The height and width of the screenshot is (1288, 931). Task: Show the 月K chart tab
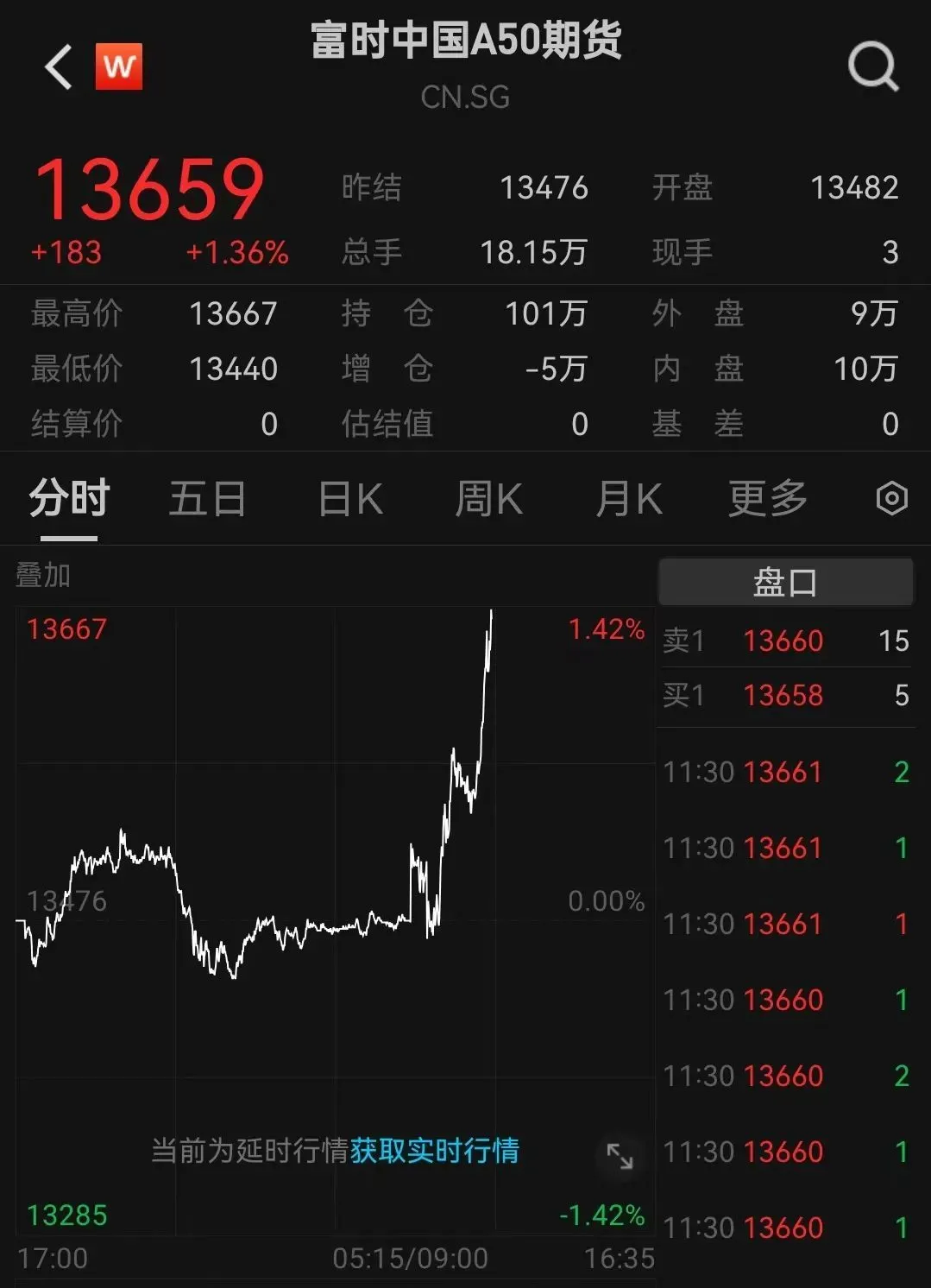point(628,499)
